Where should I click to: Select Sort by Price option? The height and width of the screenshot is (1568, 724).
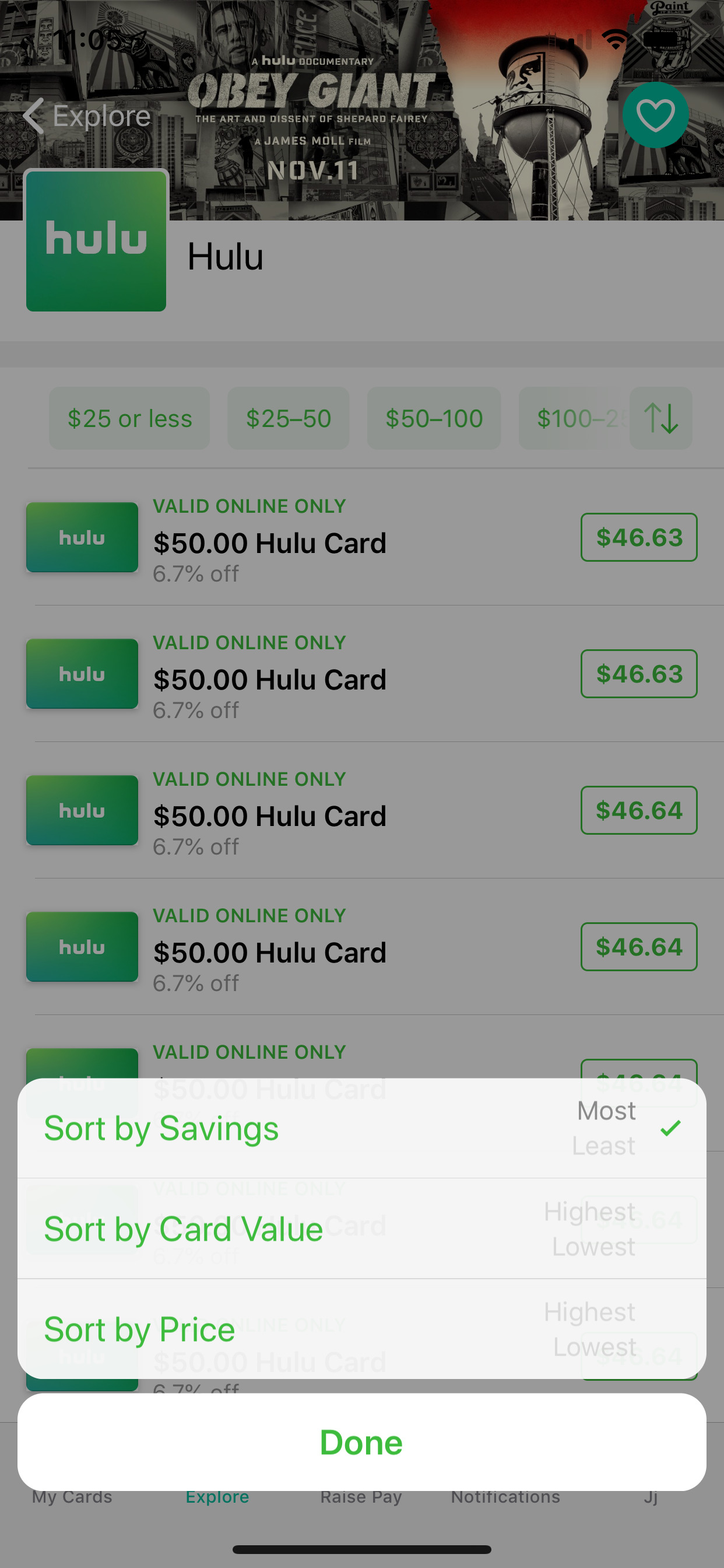(x=139, y=1329)
